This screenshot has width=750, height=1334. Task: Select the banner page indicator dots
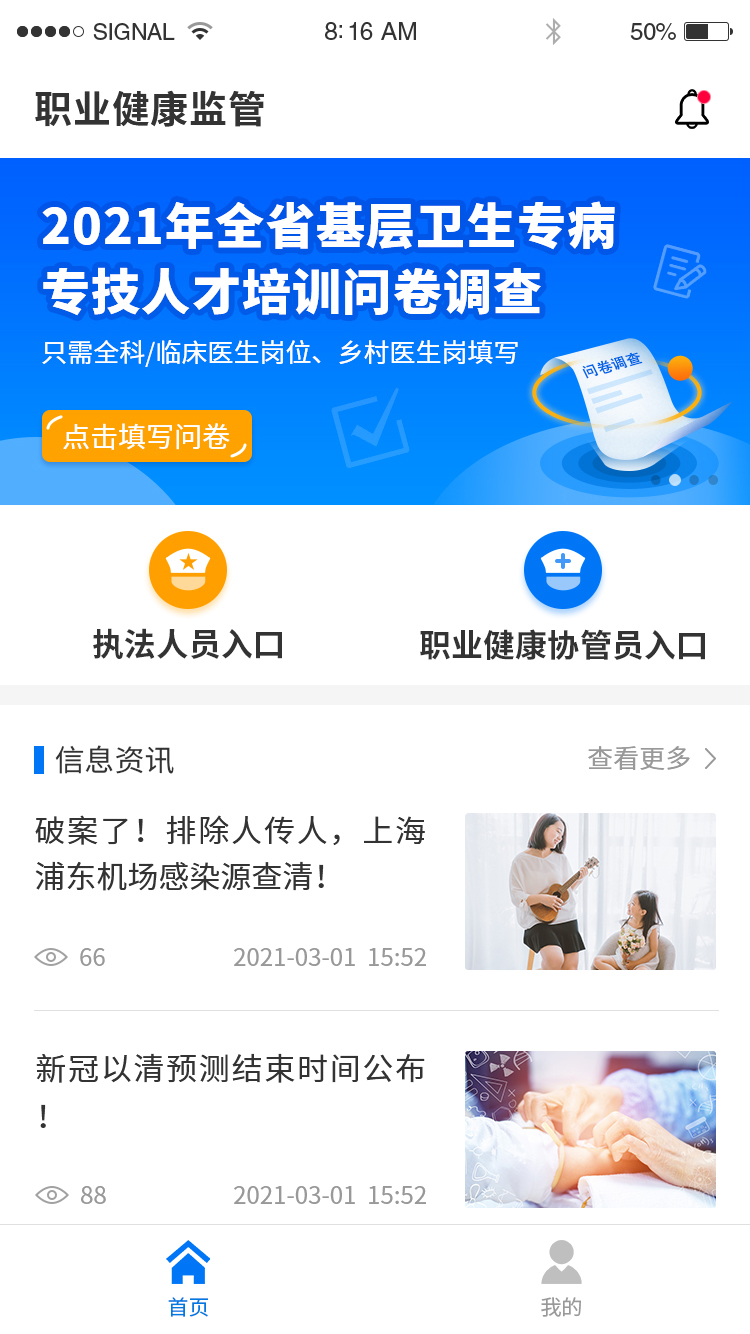pyautogui.click(x=685, y=480)
